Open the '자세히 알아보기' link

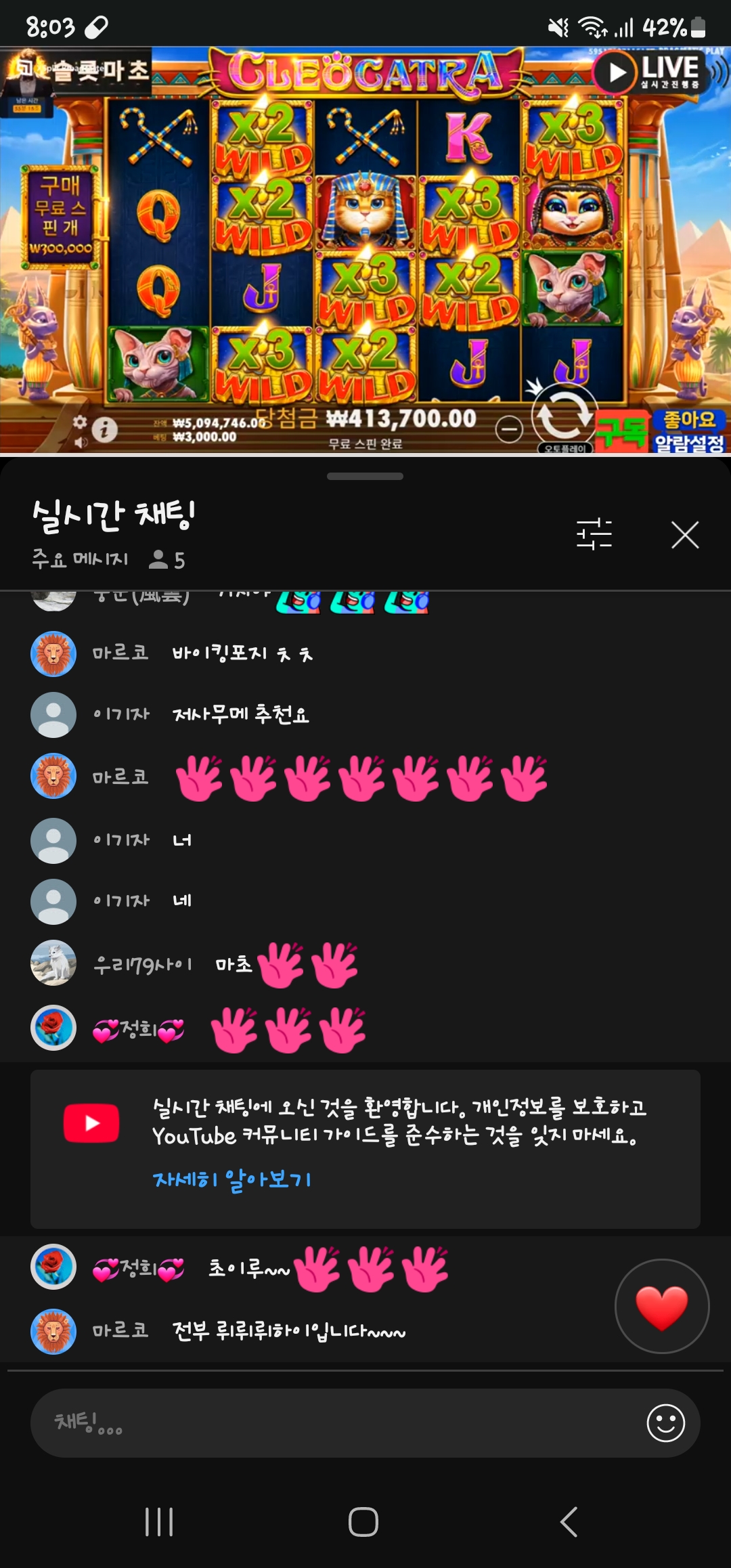click(232, 1180)
